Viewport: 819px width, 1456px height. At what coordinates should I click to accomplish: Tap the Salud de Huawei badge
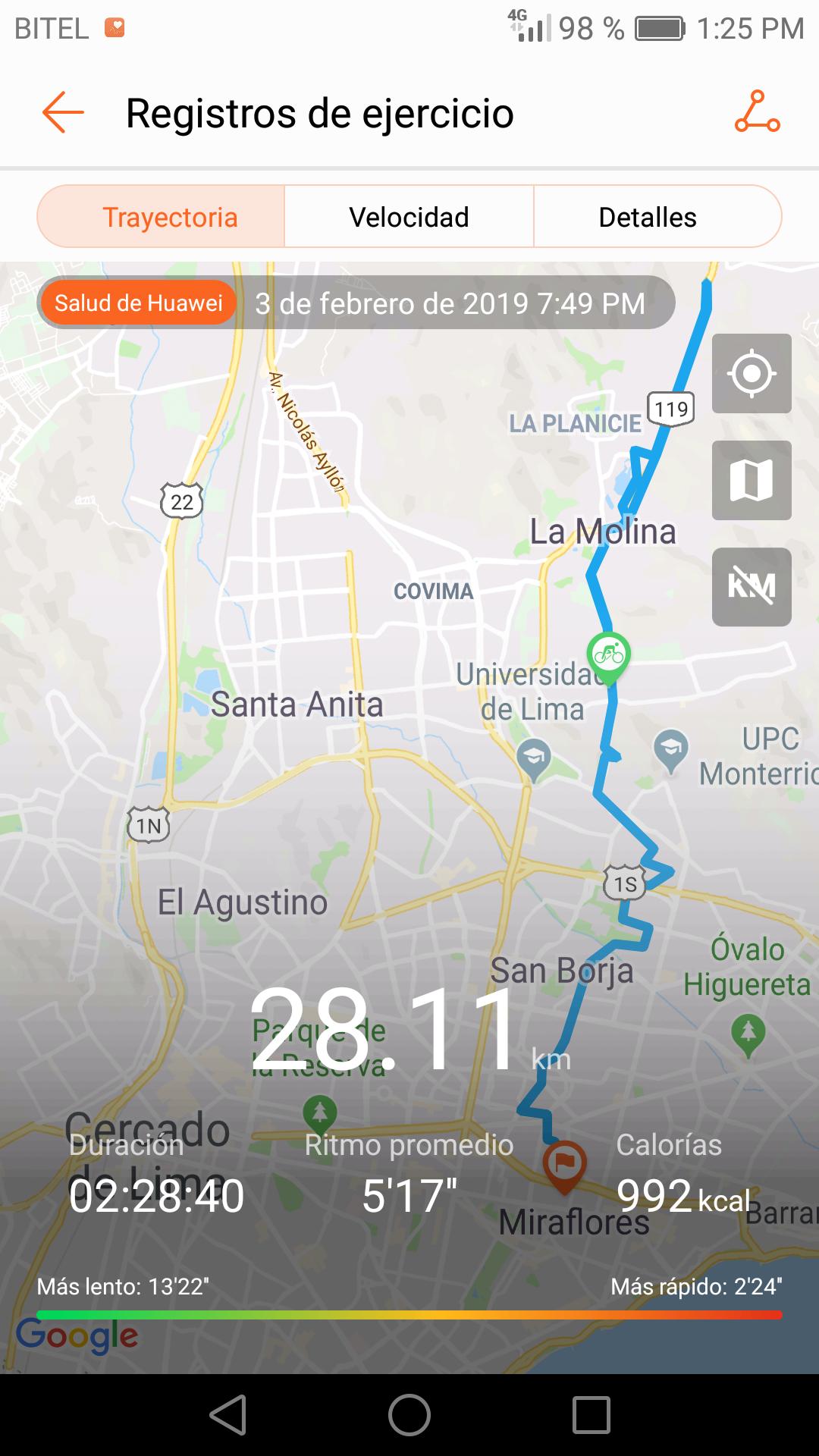click(x=137, y=302)
